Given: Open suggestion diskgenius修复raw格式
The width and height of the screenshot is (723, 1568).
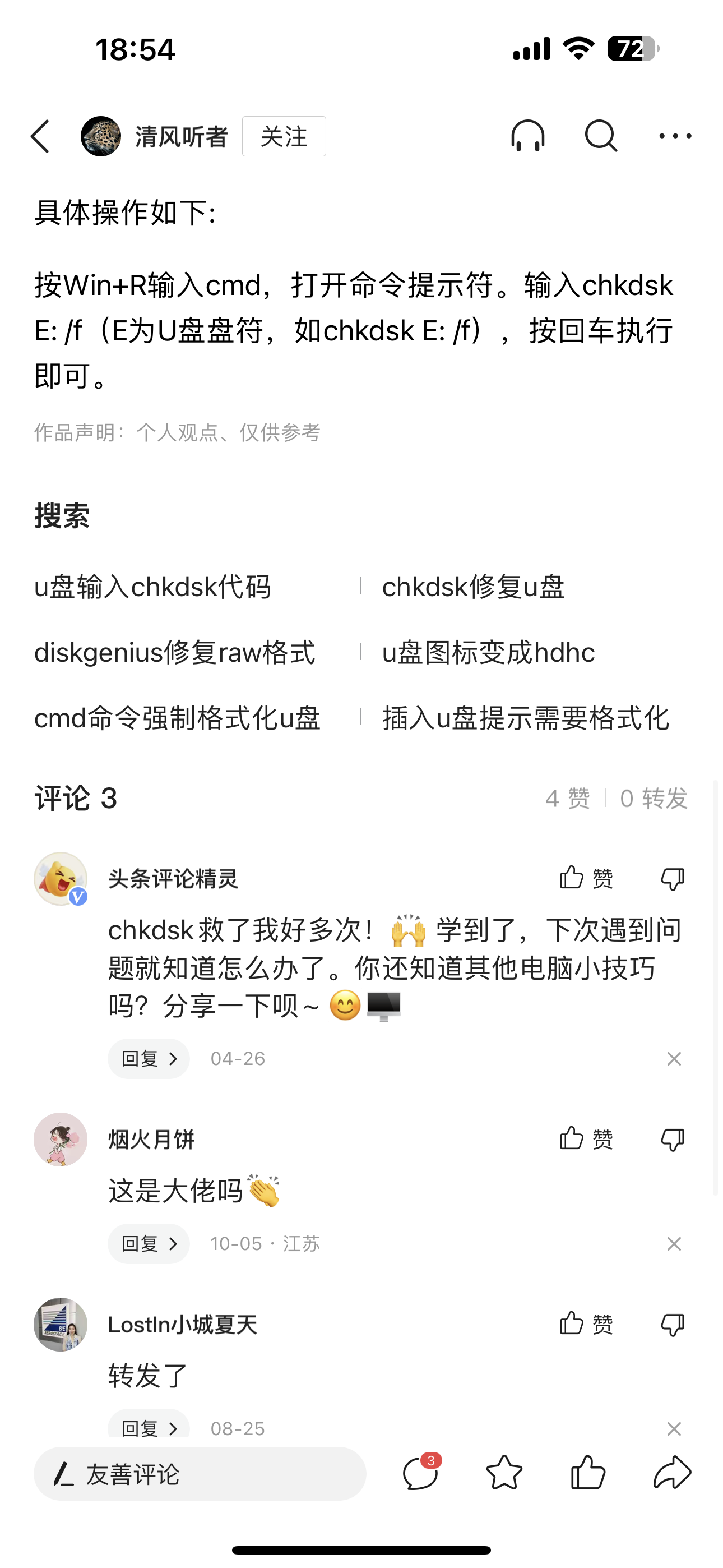Looking at the screenshot, I should pos(175,653).
